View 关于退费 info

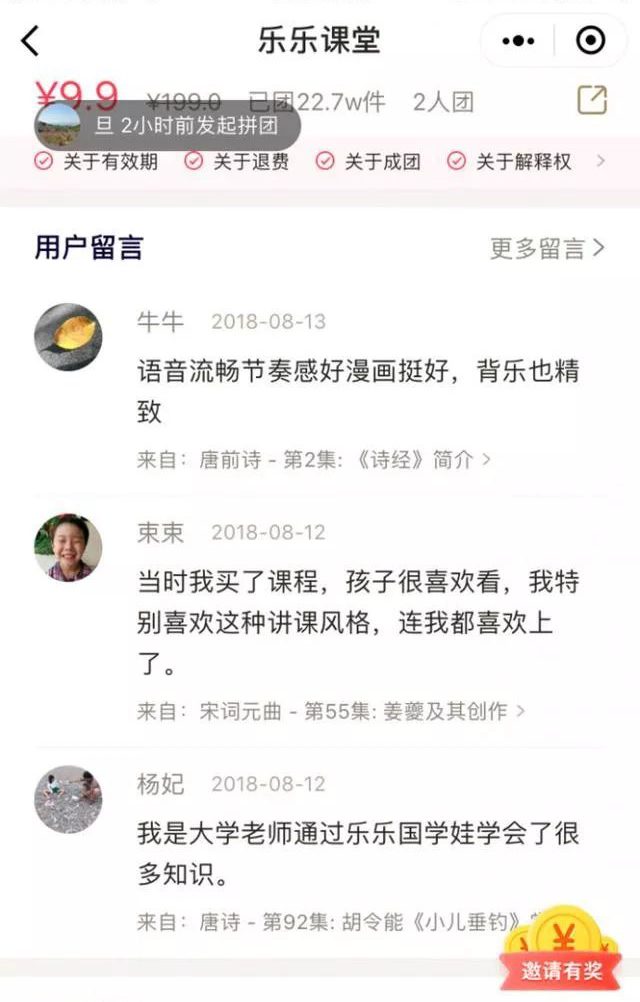point(238,161)
